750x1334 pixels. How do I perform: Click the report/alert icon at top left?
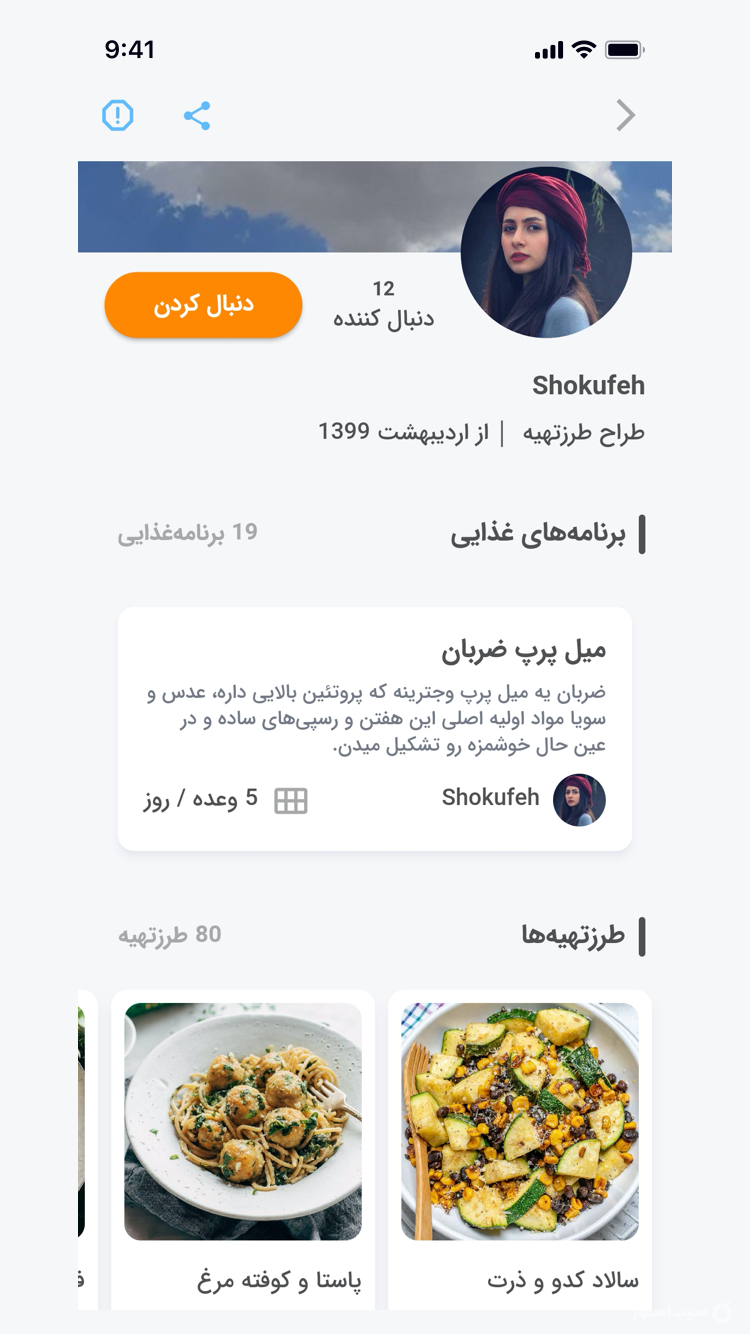coord(117,115)
